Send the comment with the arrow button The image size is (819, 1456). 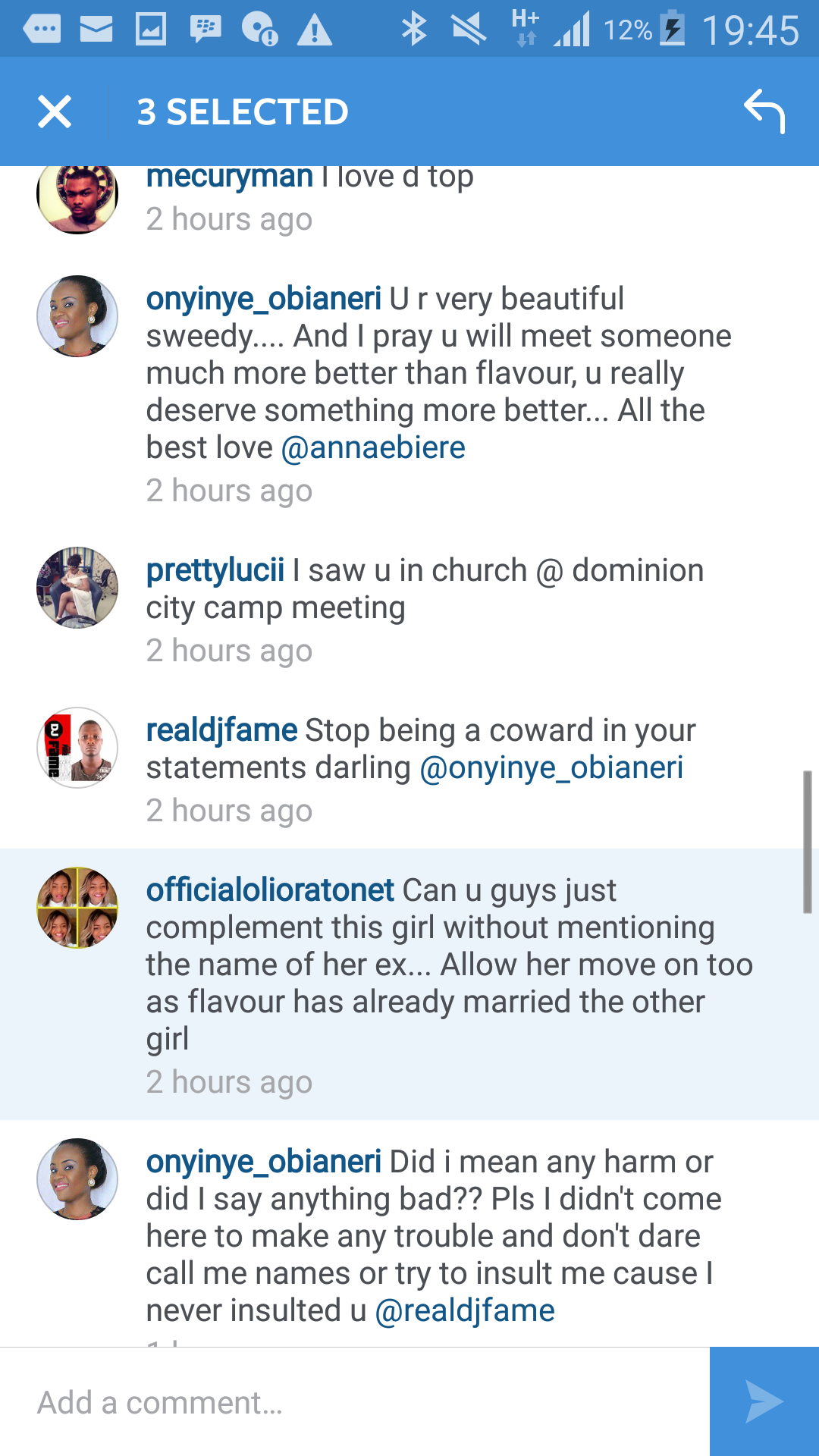pos(764,1402)
